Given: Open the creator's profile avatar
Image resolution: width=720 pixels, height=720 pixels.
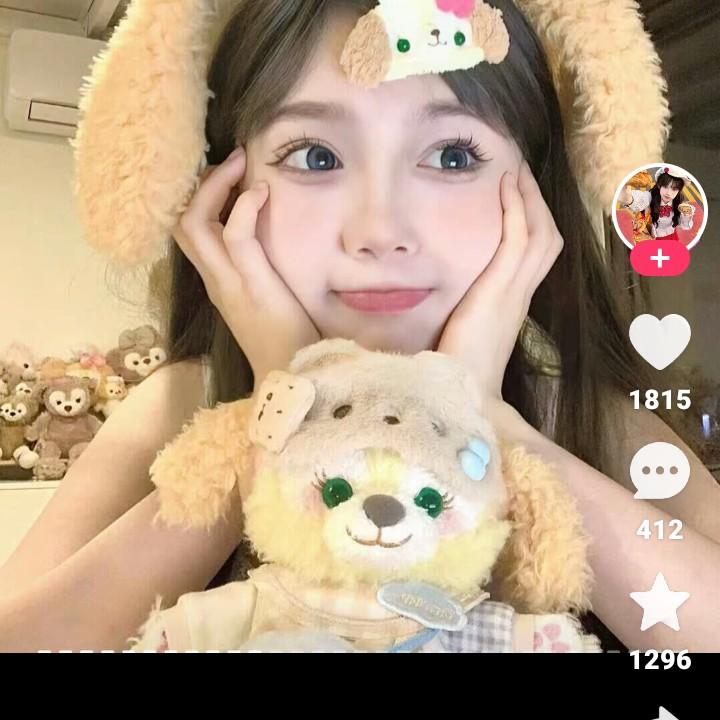Looking at the screenshot, I should [659, 208].
